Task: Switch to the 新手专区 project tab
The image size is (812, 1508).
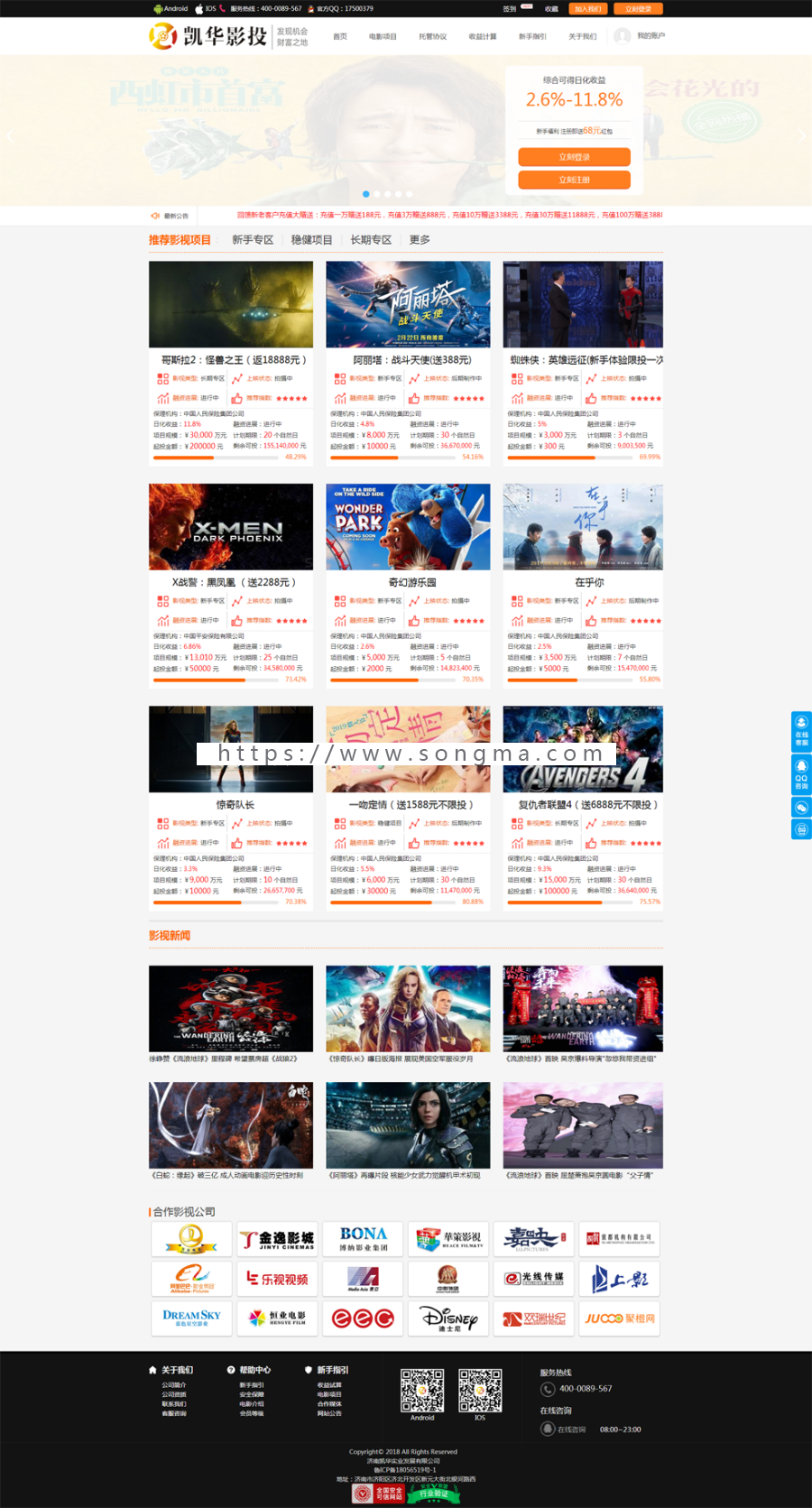Action: click(x=253, y=240)
